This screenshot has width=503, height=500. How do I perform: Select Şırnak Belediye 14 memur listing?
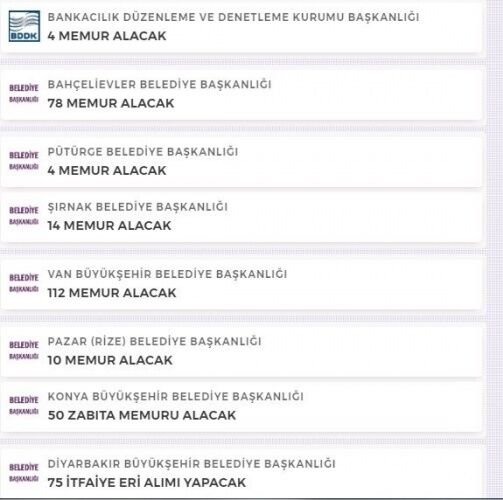(241, 217)
